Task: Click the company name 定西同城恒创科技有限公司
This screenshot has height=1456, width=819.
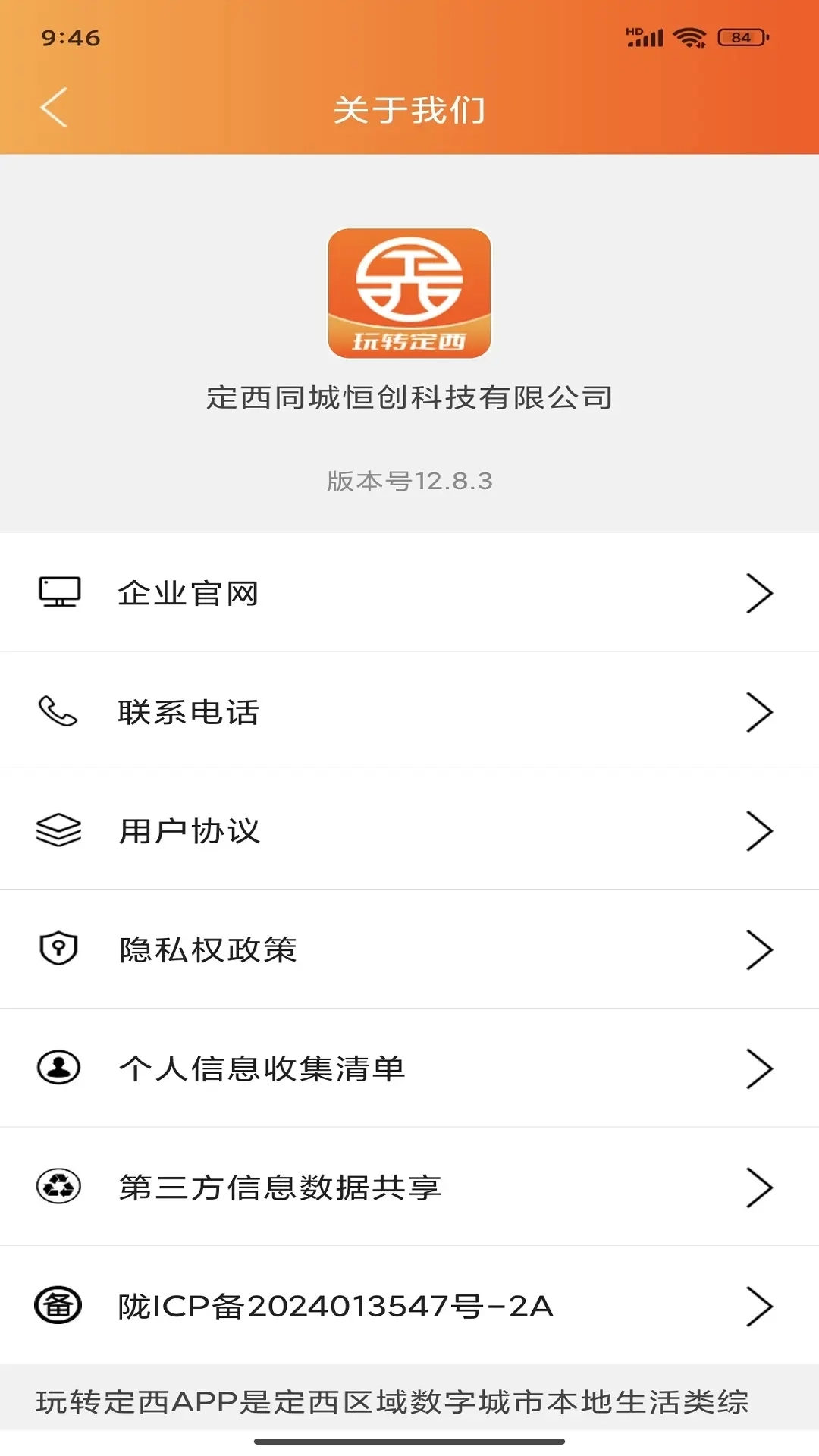Action: pos(409,397)
